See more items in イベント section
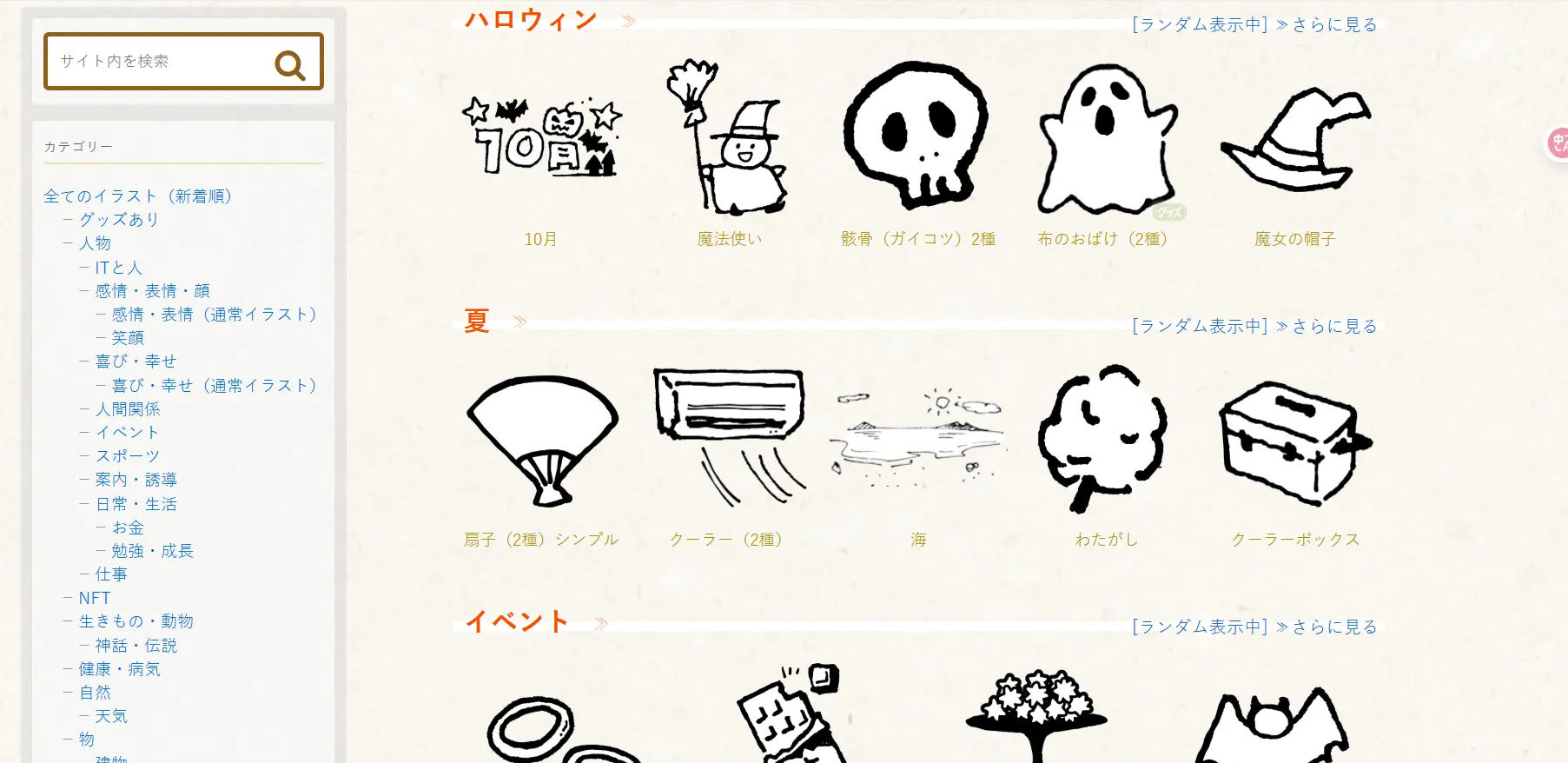The height and width of the screenshot is (763, 1568). pyautogui.click(x=1333, y=627)
